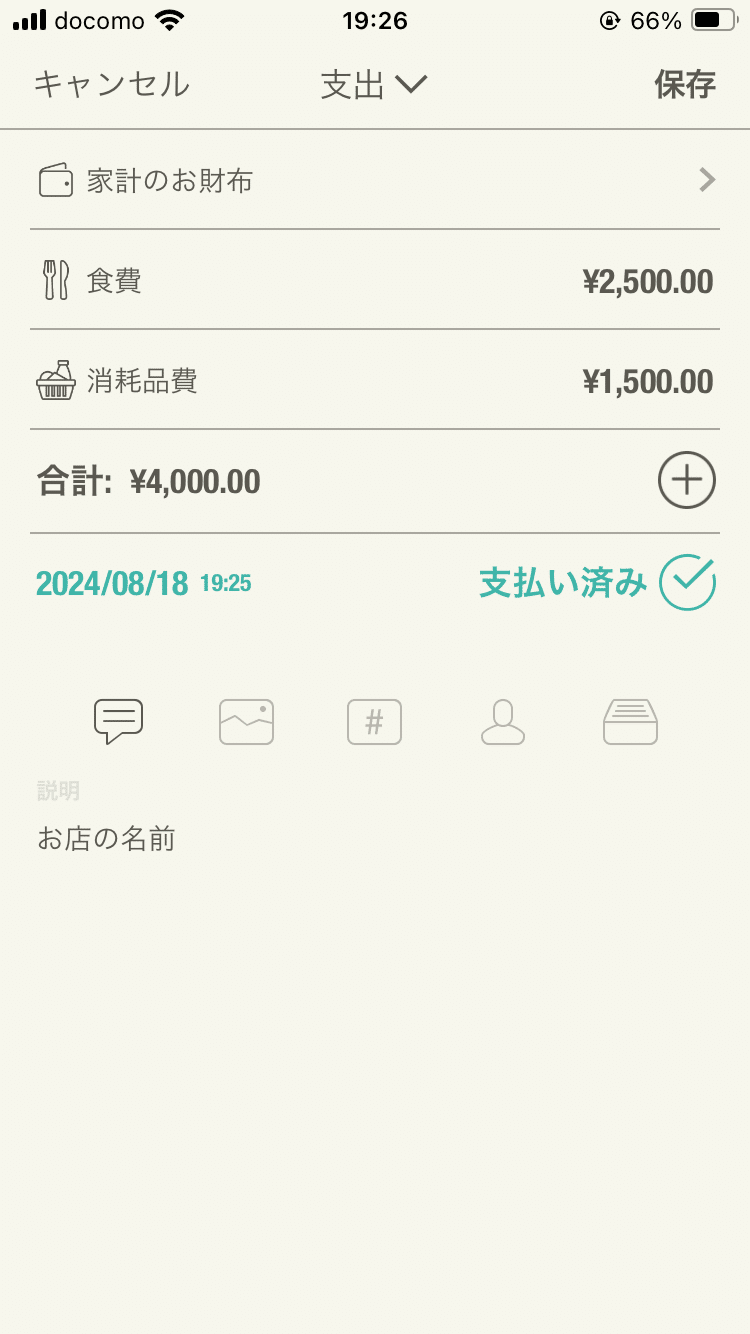Tap キャンセル to discard the entry
Screen dimensions: 750x1334
(x=111, y=85)
